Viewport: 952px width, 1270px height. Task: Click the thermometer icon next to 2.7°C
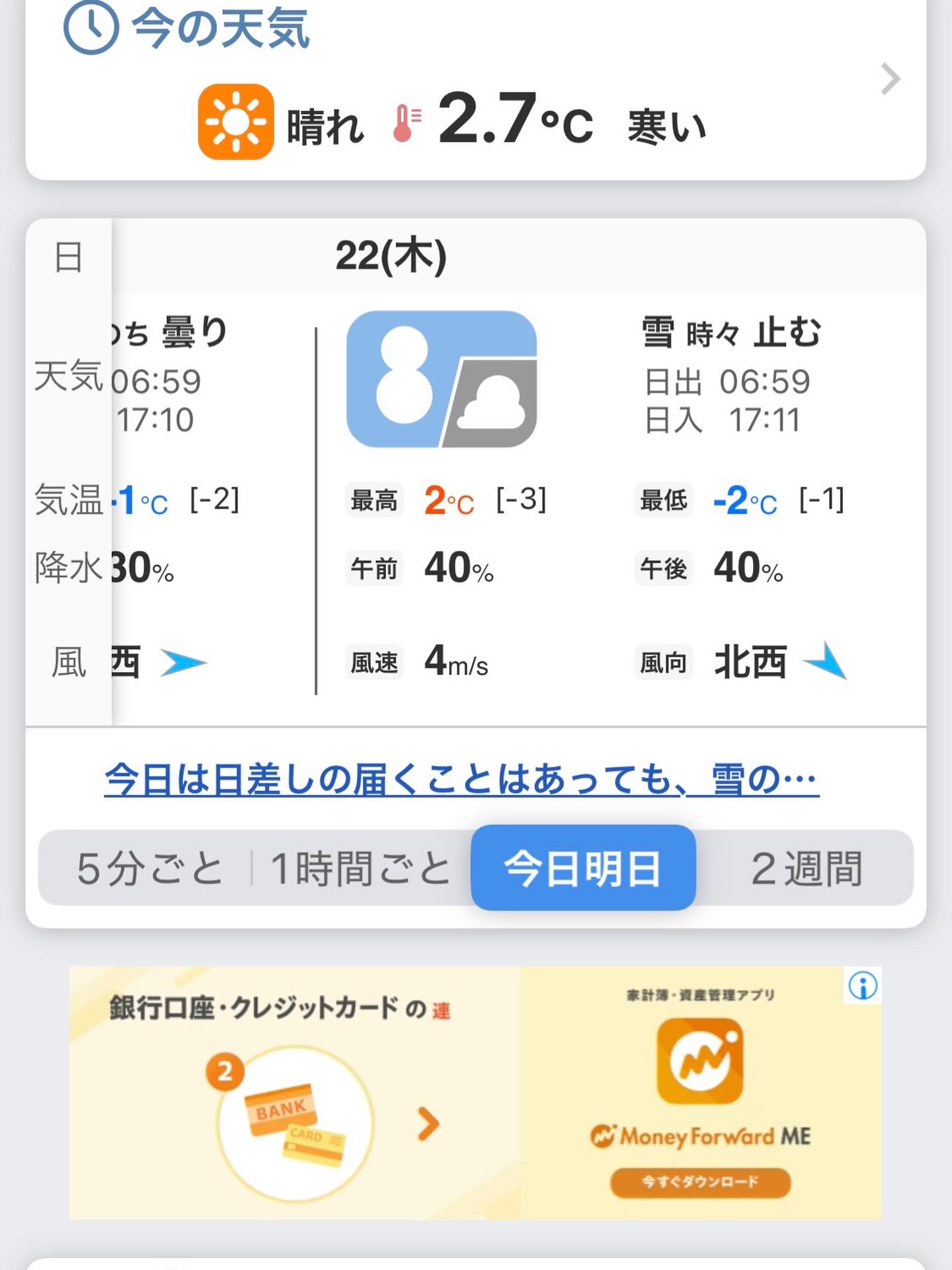tap(408, 122)
